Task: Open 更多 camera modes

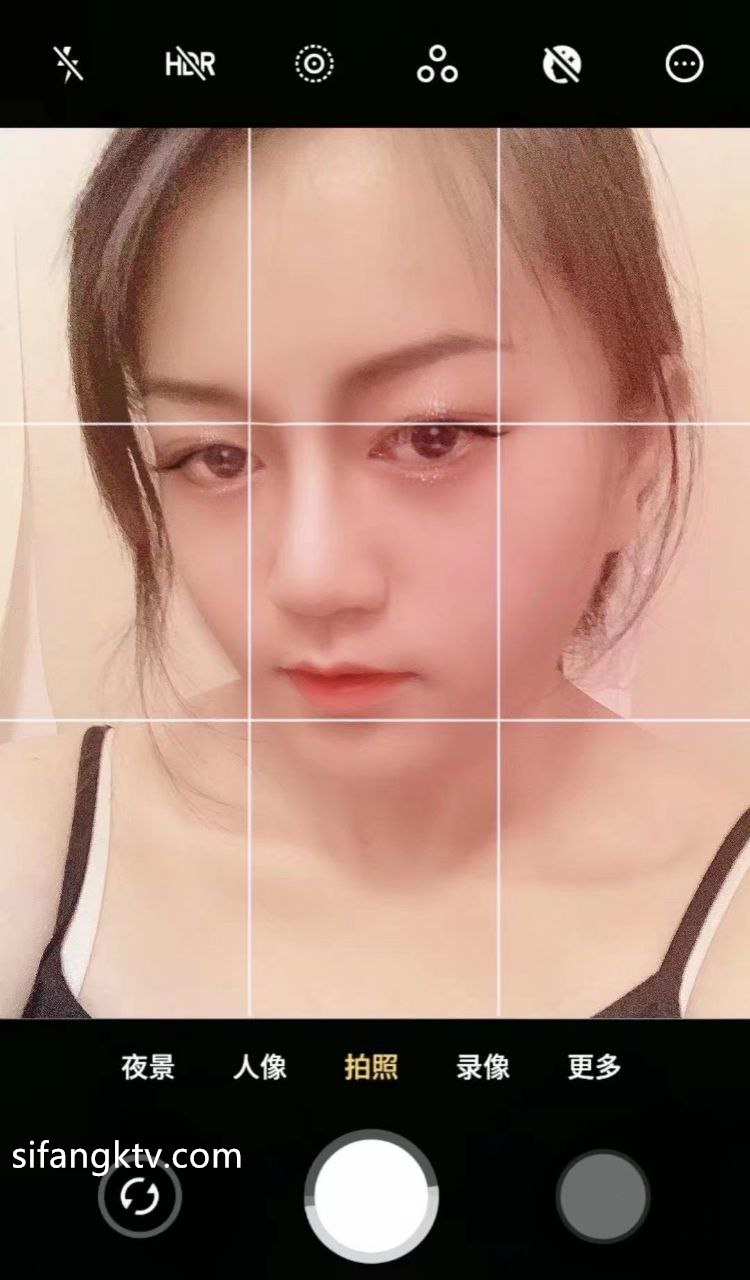Action: pyautogui.click(x=595, y=1067)
